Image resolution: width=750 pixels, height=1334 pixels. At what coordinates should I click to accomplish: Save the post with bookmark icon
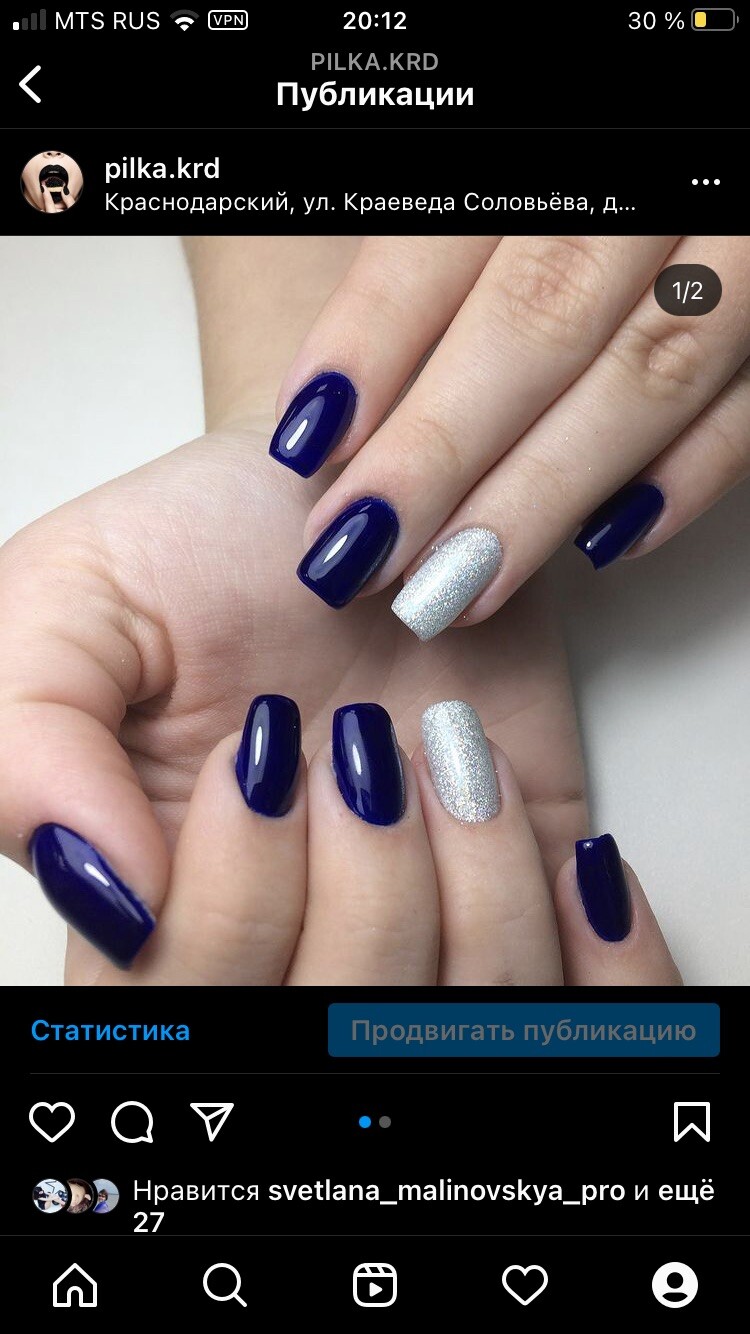692,1122
